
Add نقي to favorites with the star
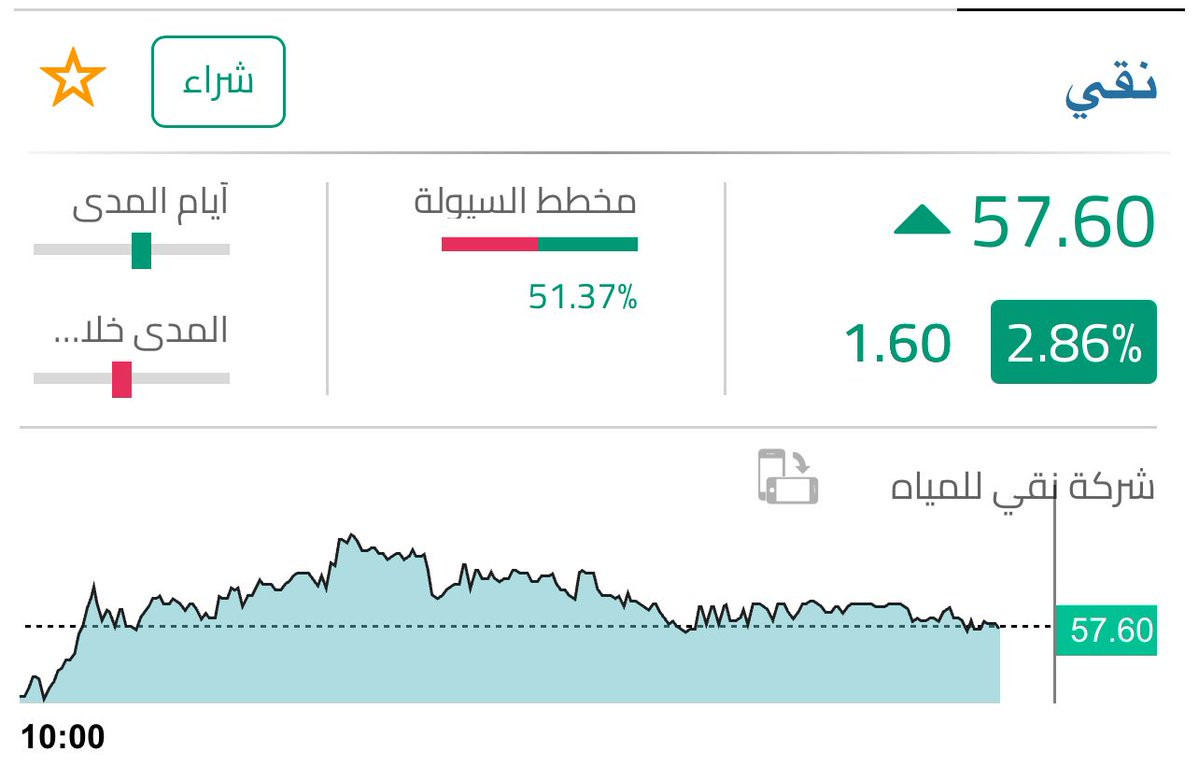click(73, 78)
